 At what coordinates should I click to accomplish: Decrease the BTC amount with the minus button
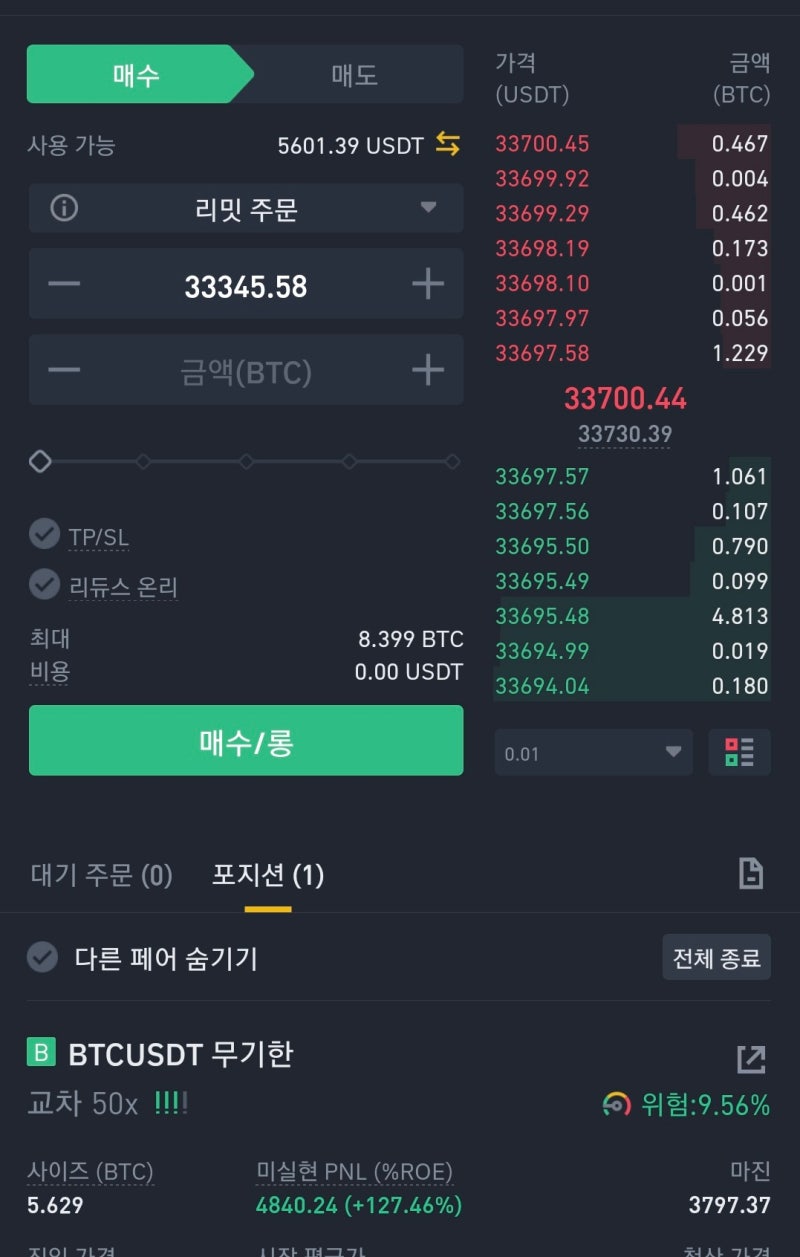63,370
